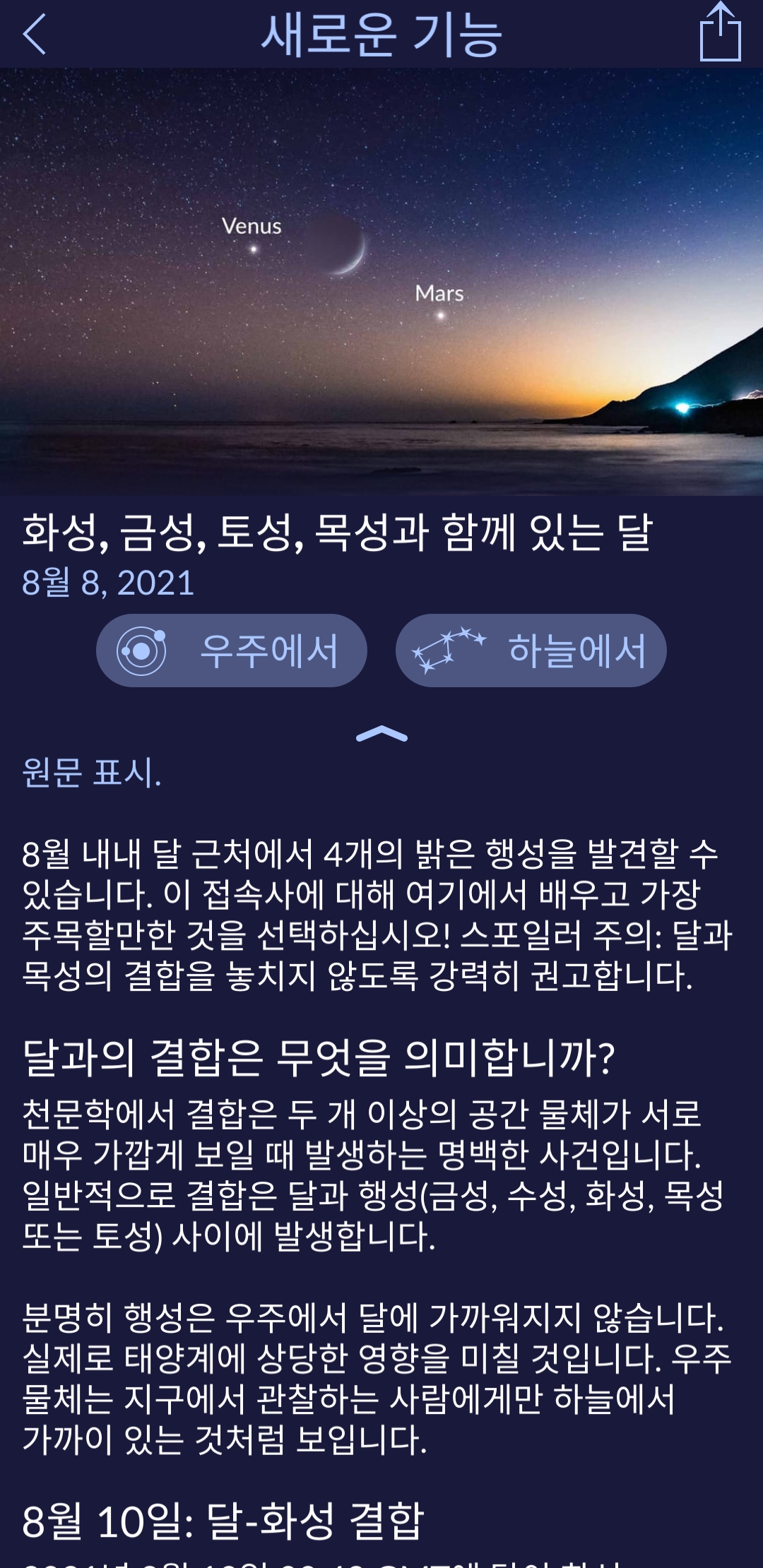763x1568 pixels.
Task: Open the 우주에서 view
Action: (x=232, y=651)
